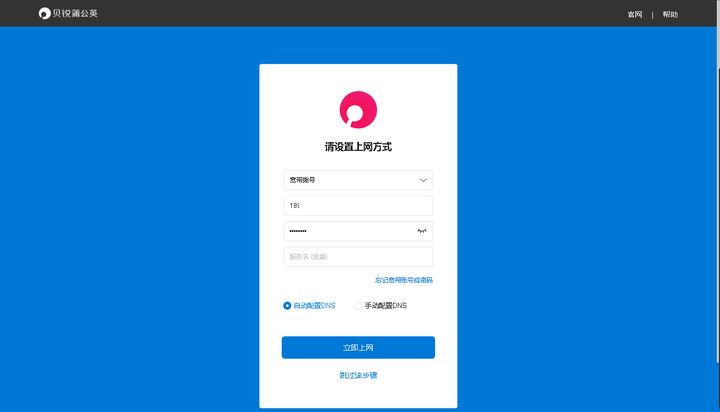Open the 宽带账号 connection type dropdown
Image resolution: width=720 pixels, height=412 pixels.
[x=358, y=180]
